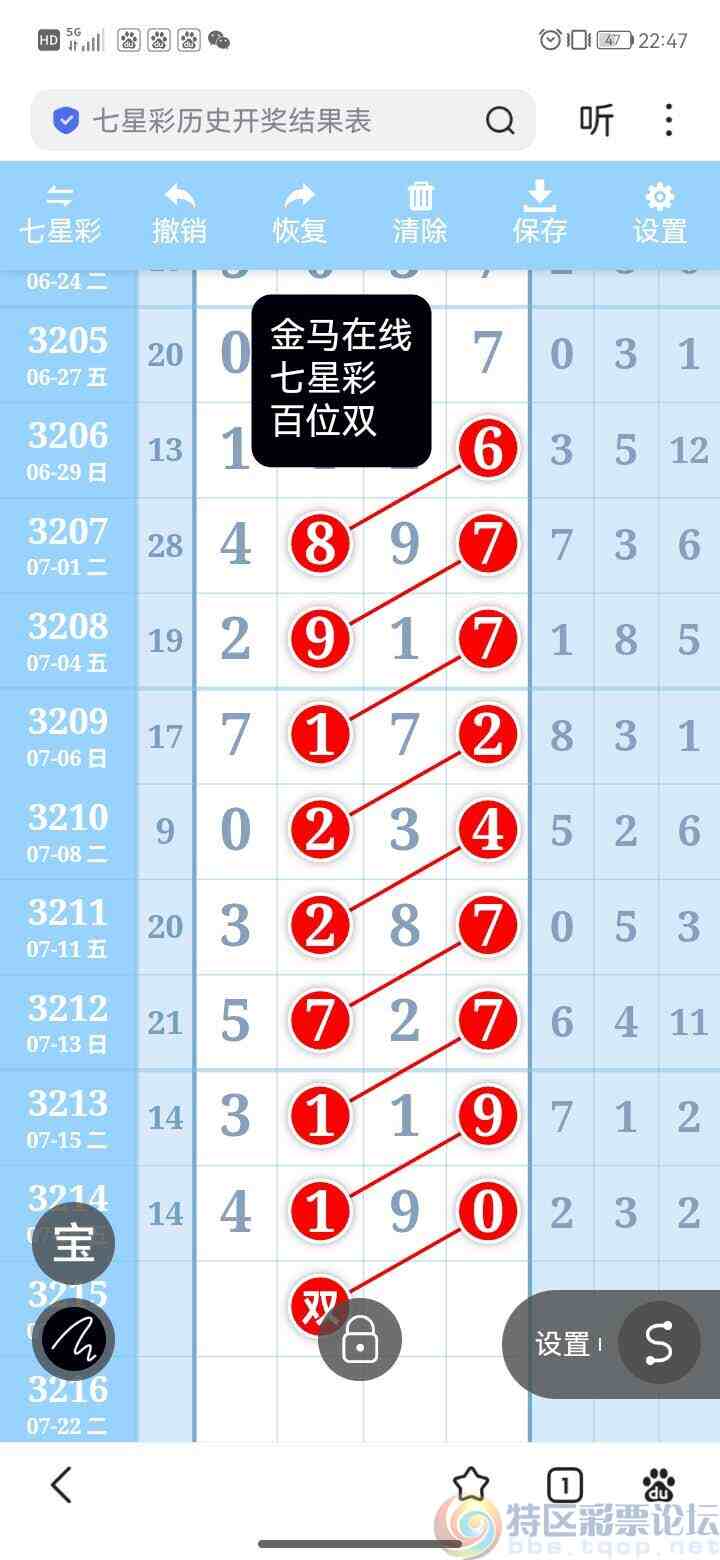Open the browser overflow menu

pos(669,121)
